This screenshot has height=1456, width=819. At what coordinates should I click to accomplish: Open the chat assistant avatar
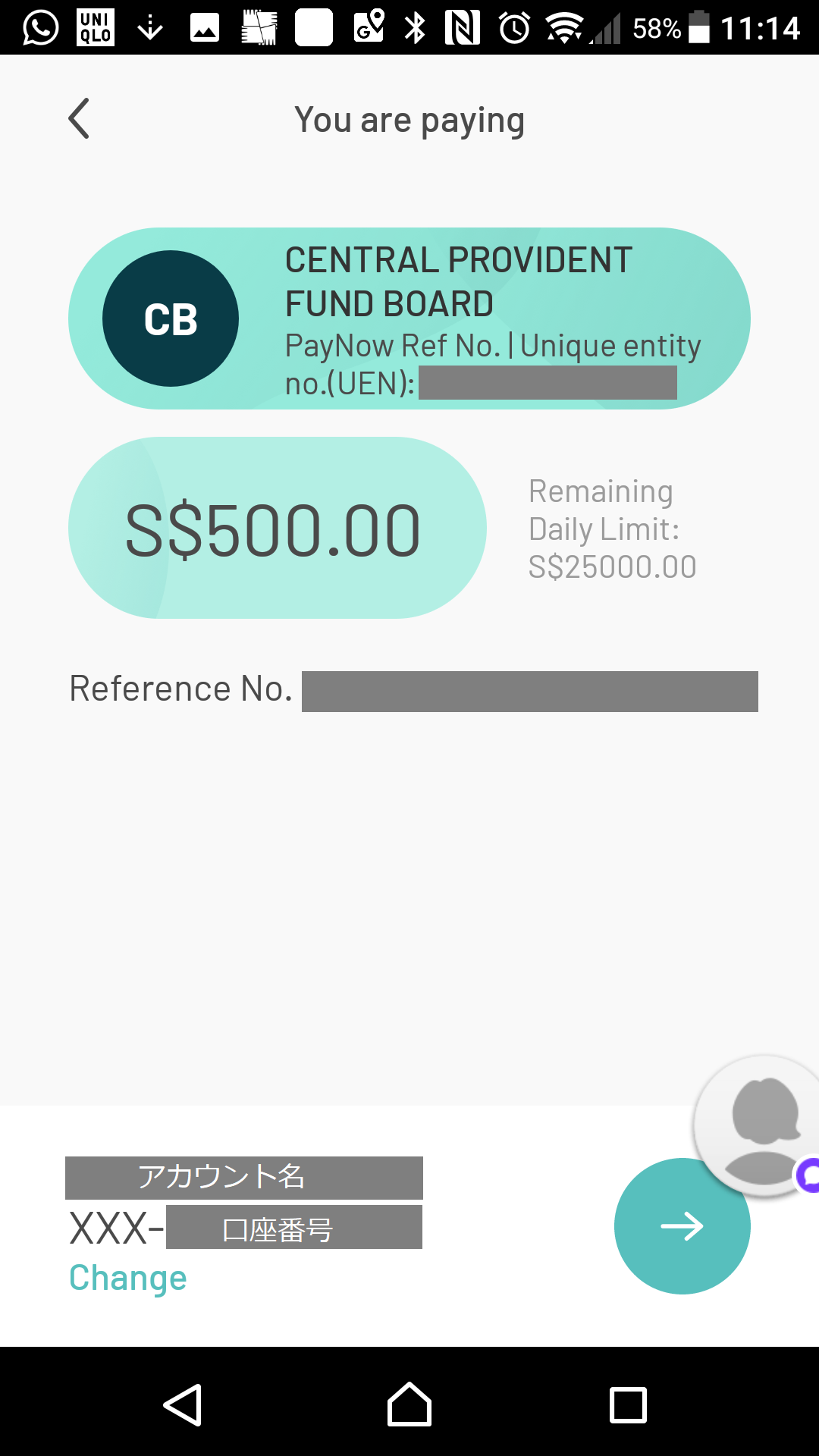(x=763, y=1125)
